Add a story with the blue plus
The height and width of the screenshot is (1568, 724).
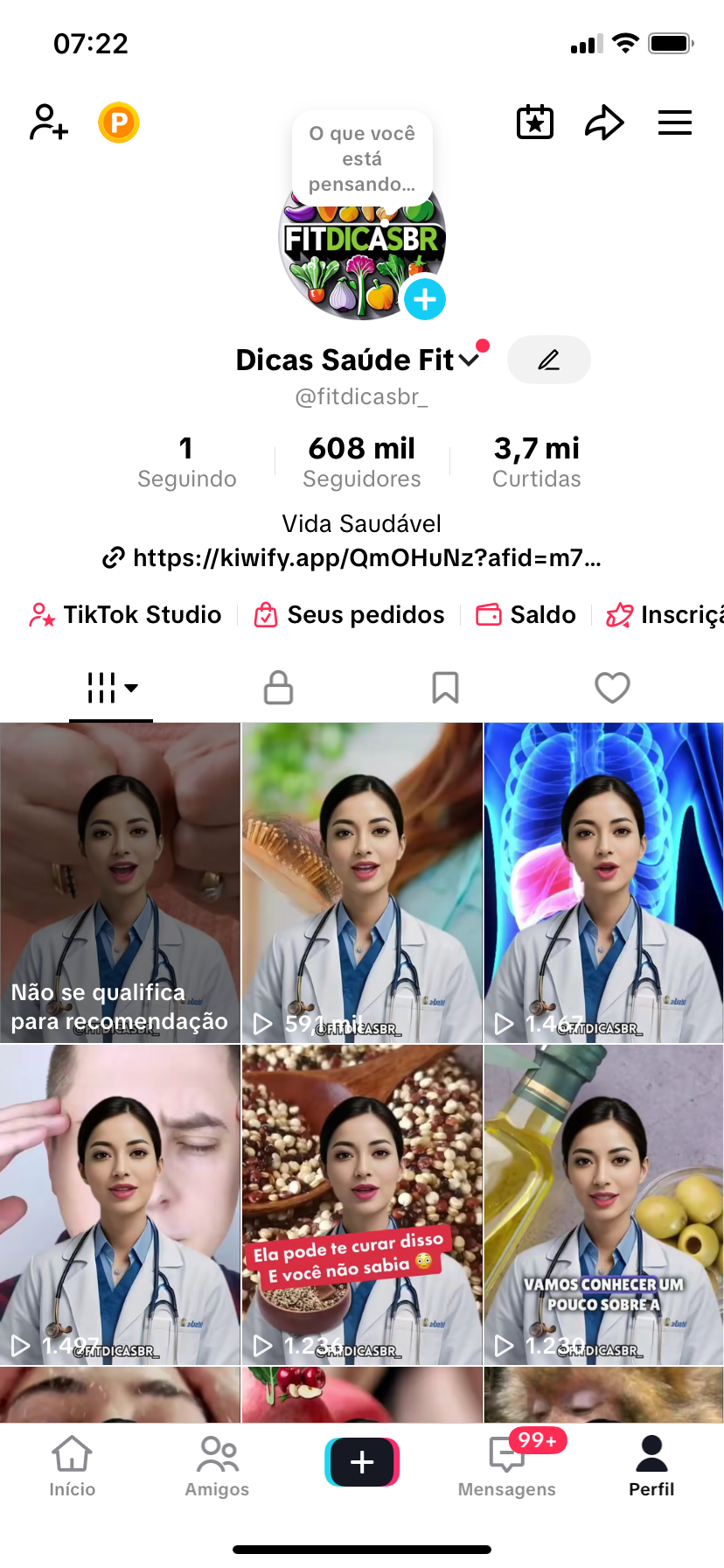(x=425, y=299)
